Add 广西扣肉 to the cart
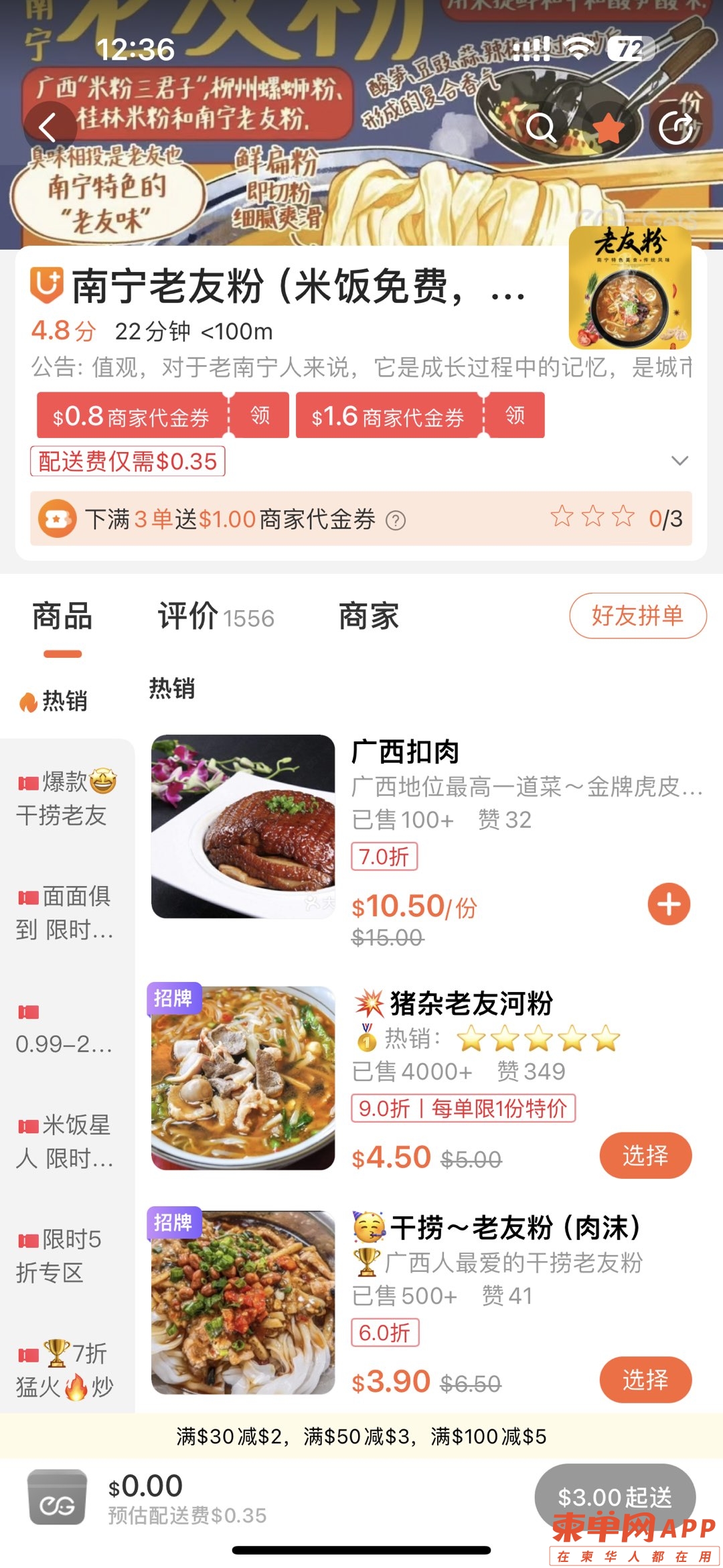Image resolution: width=723 pixels, height=1568 pixels. tap(668, 904)
